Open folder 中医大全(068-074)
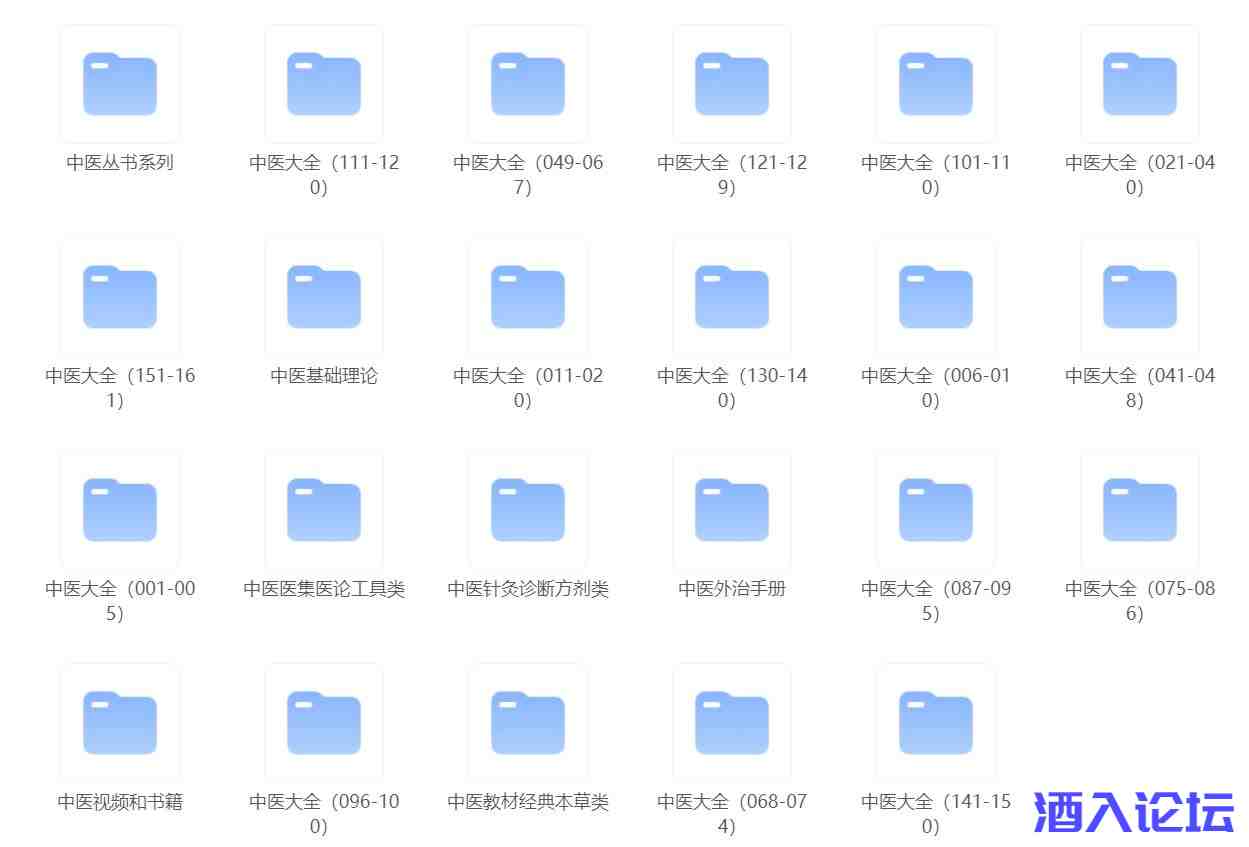Screen dimensions: 1249x847 732,724
